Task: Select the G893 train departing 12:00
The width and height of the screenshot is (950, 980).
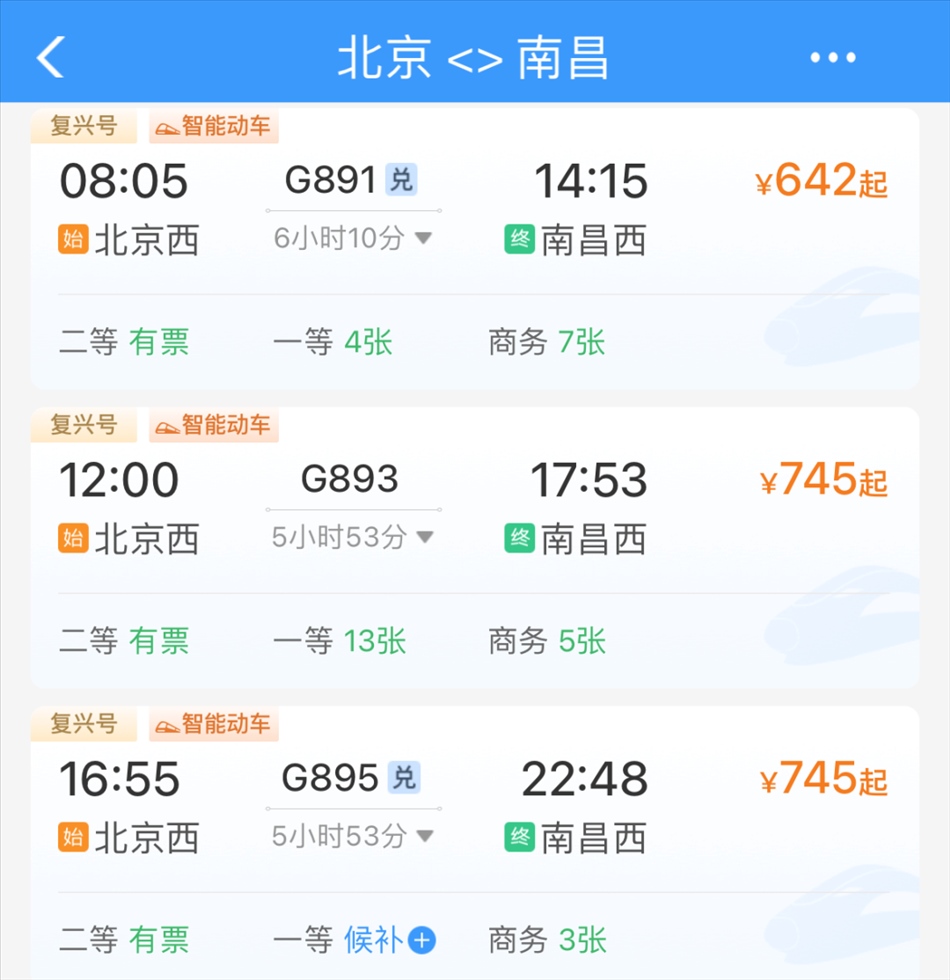Action: coord(474,510)
